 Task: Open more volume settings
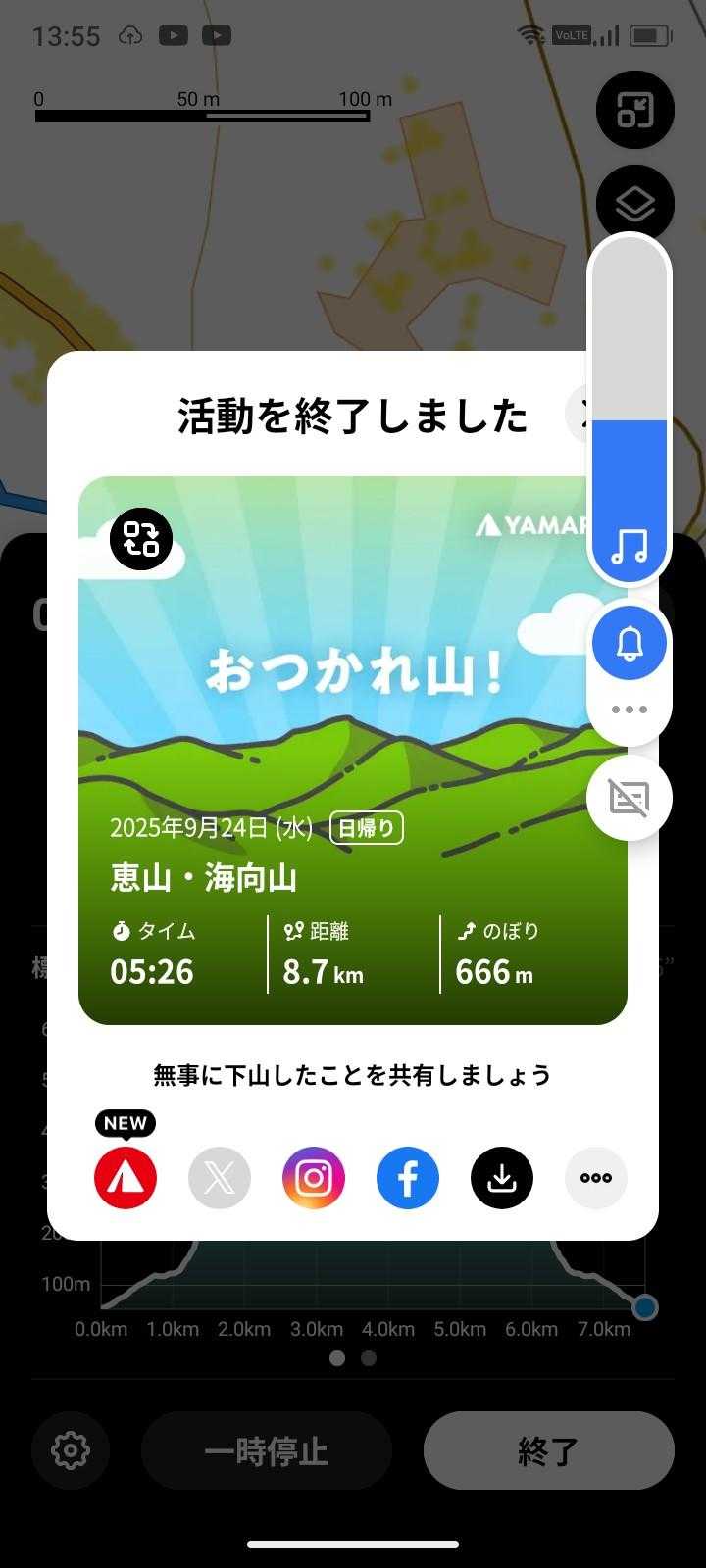(630, 710)
